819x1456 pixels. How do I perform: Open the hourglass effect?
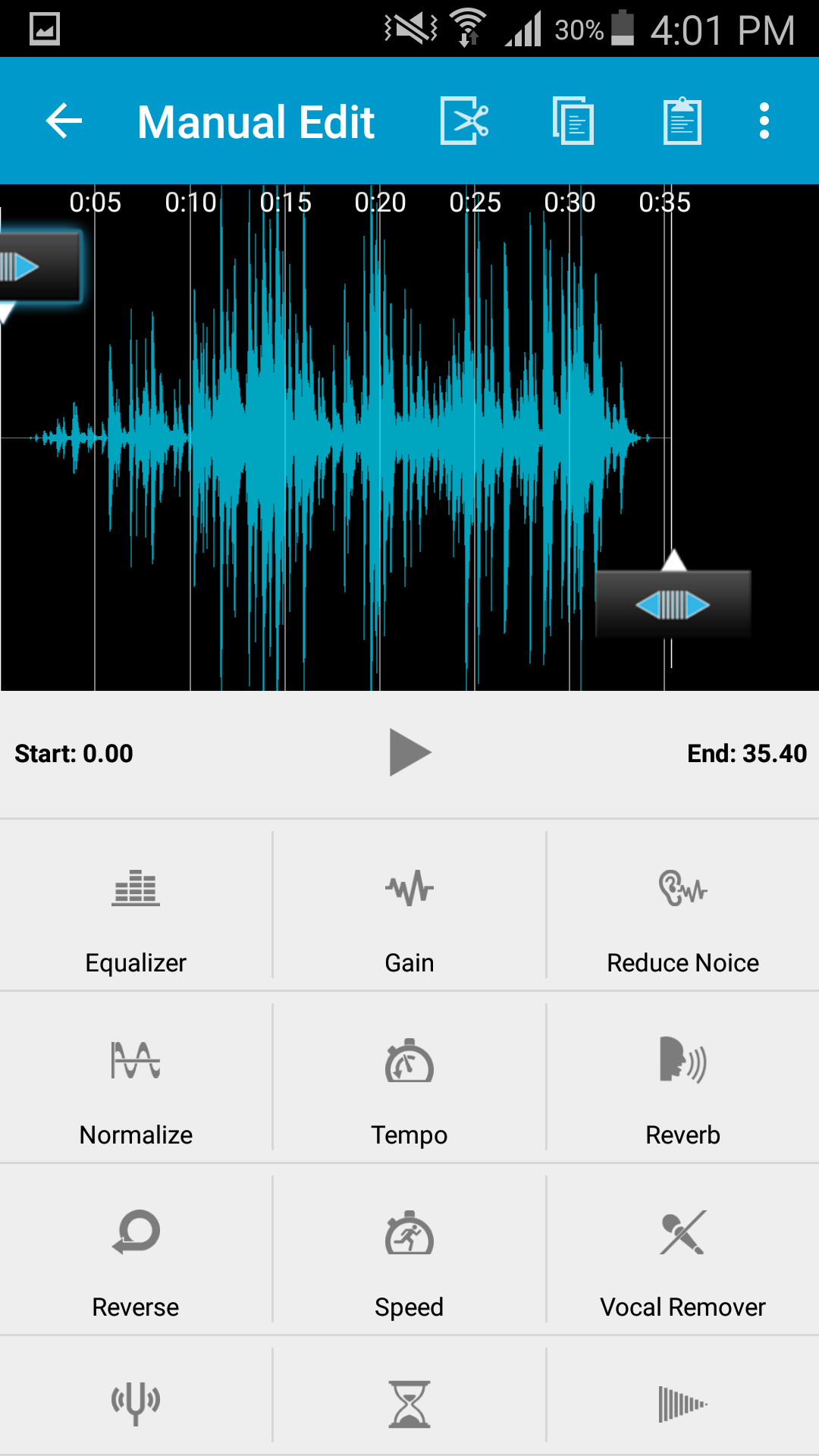pyautogui.click(x=409, y=1403)
